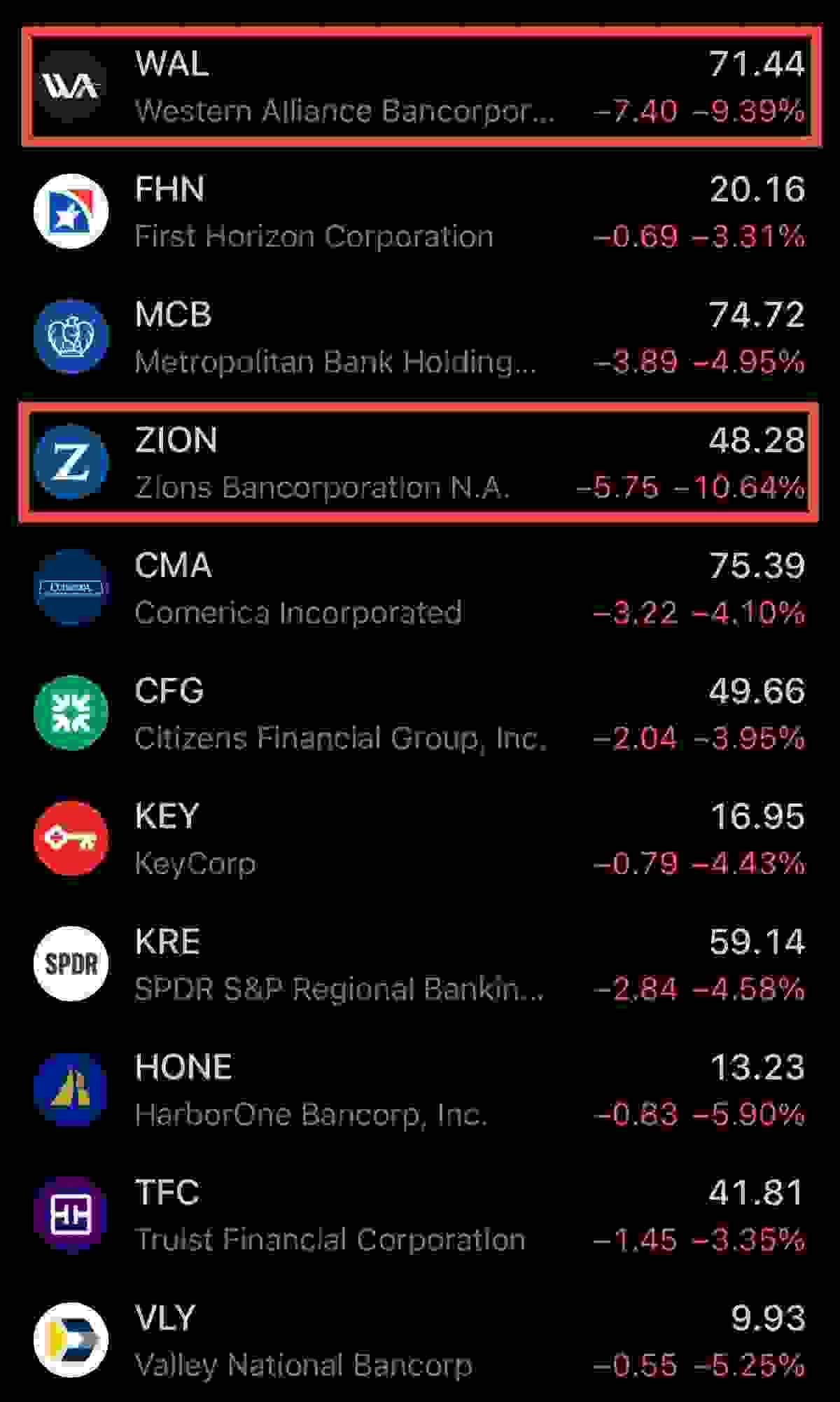Screen dimensions: 840x1402
Task: Open KRE SPDR Regional Banking ETF
Action: point(420,964)
